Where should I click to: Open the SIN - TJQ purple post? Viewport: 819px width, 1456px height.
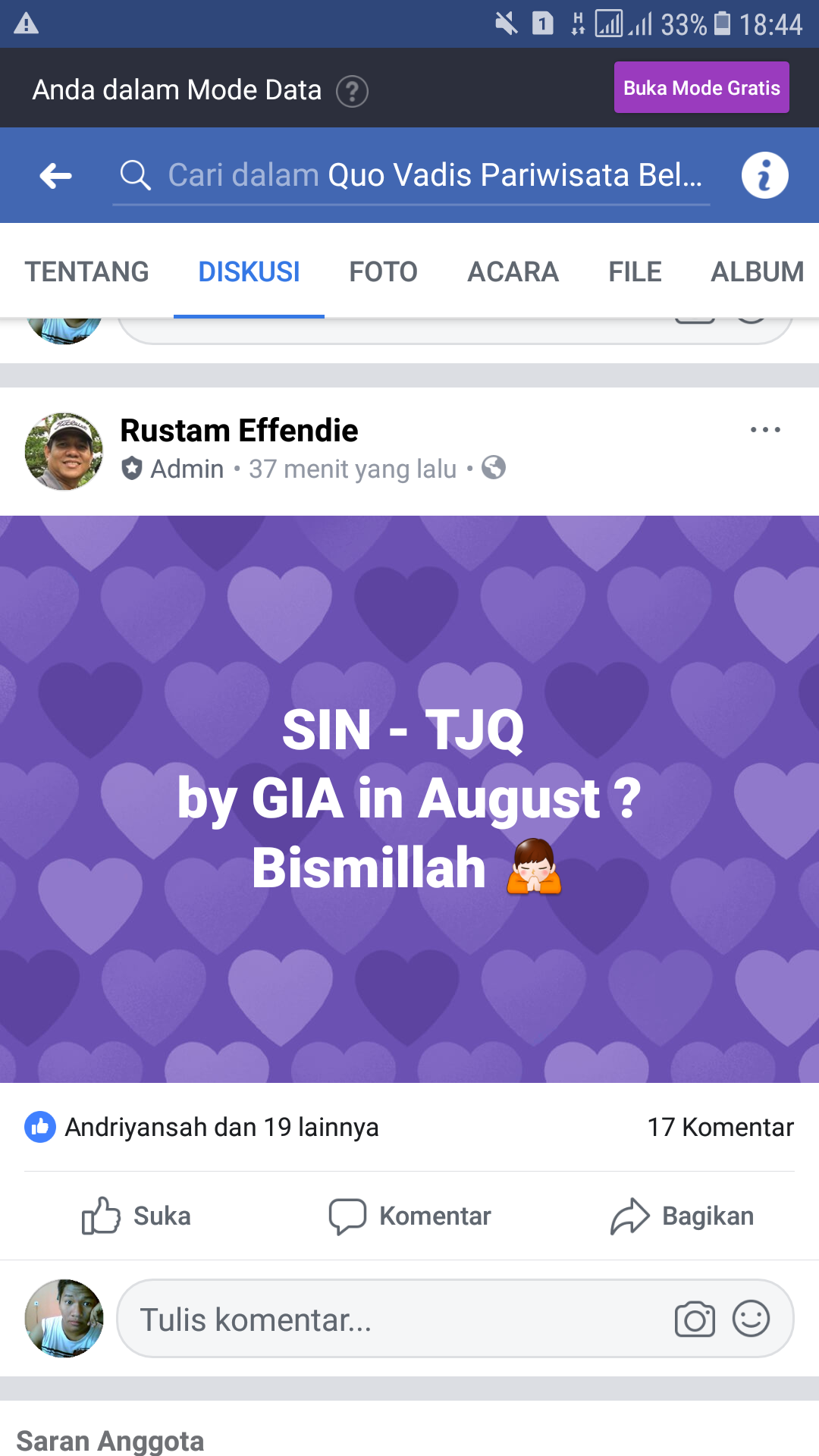(409, 799)
